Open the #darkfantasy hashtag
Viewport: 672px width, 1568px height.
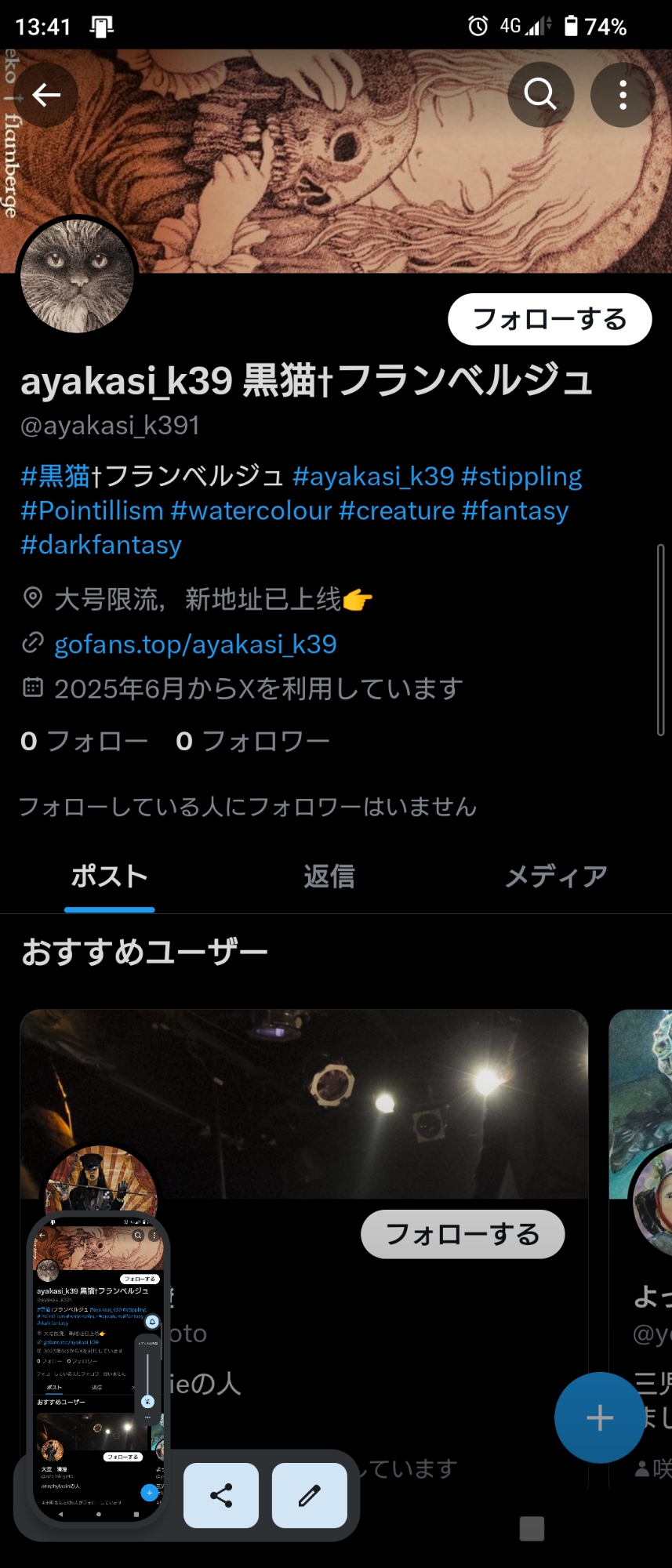coord(101,545)
